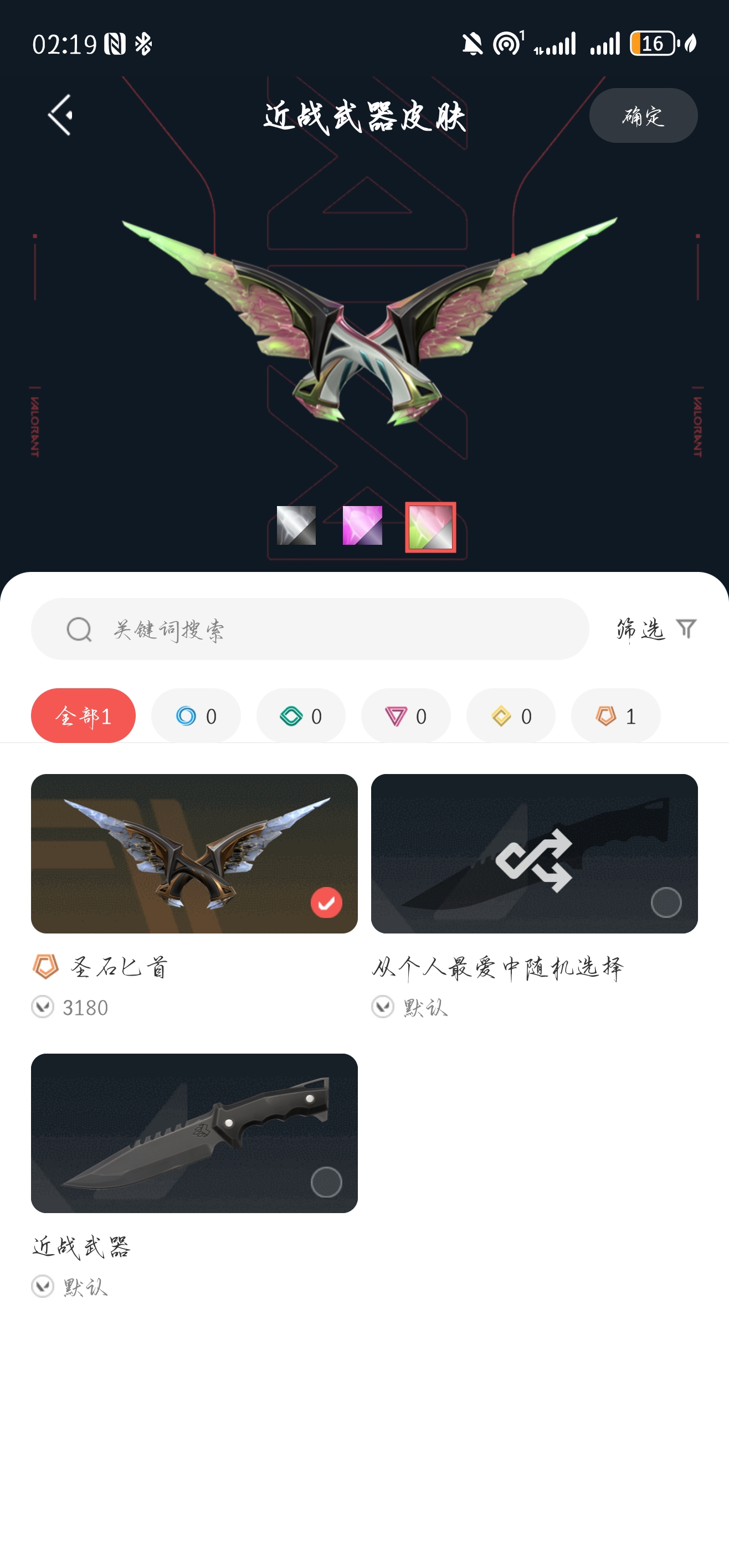This screenshot has height=1568, width=729.
Task: Select the 圣石匕首 skin card
Action: [194, 853]
